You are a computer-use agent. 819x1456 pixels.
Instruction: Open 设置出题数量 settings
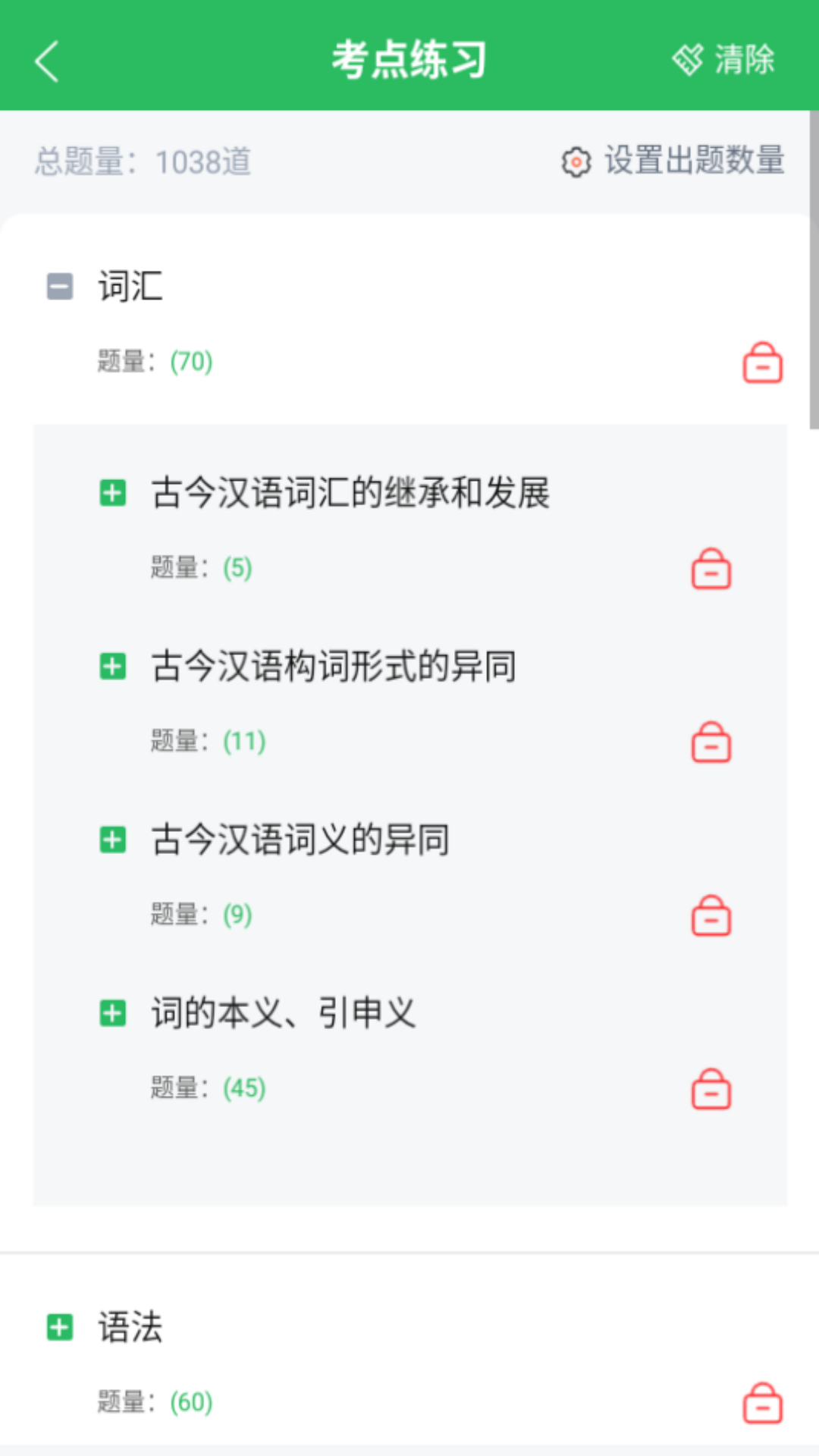694,160
